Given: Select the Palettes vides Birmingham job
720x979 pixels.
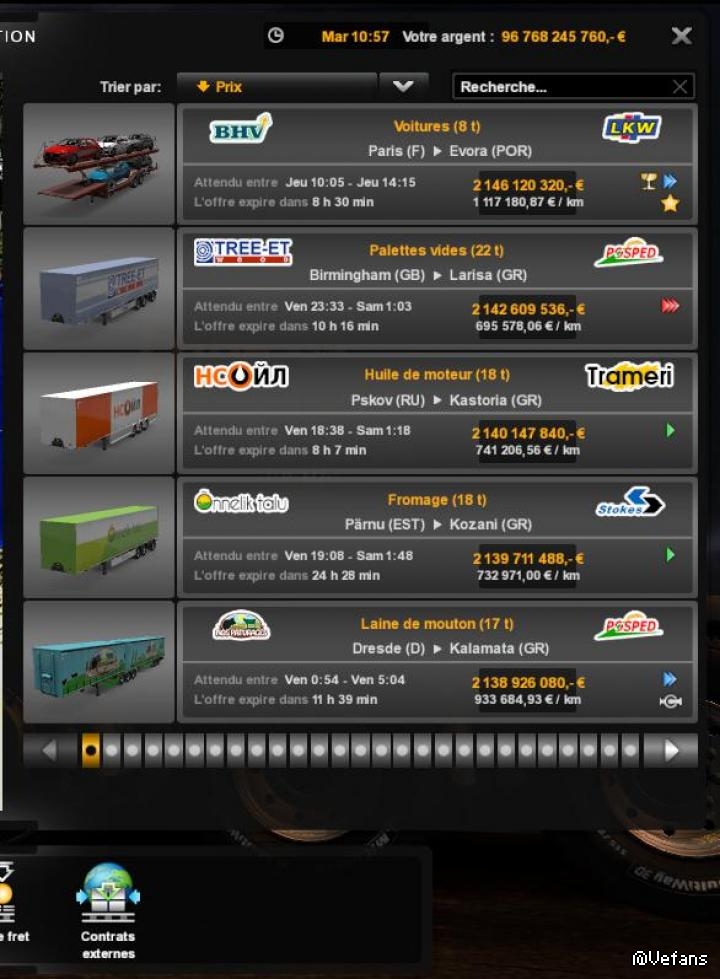Looking at the screenshot, I should tap(436, 287).
